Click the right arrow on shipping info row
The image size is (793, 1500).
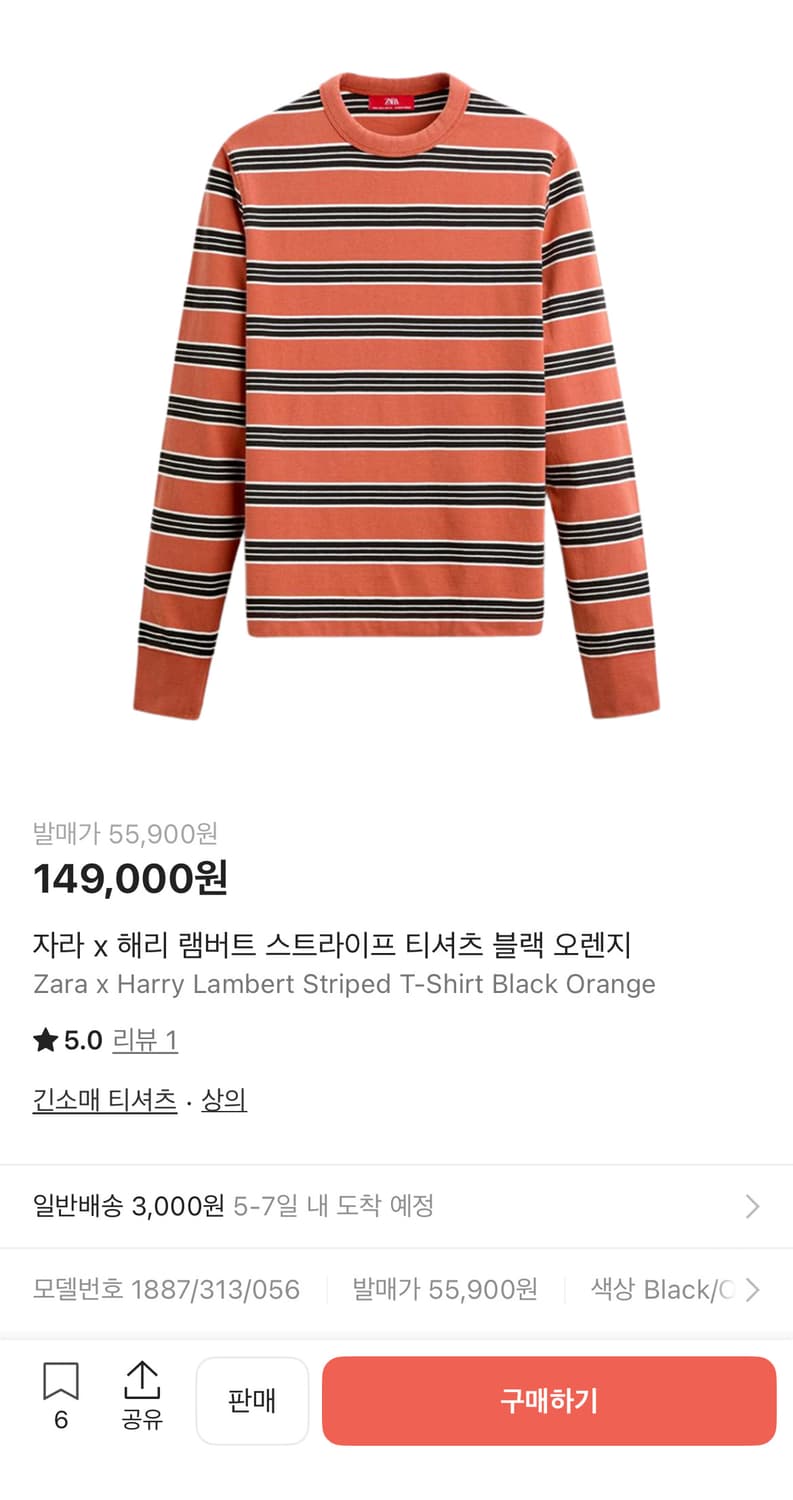755,1204
